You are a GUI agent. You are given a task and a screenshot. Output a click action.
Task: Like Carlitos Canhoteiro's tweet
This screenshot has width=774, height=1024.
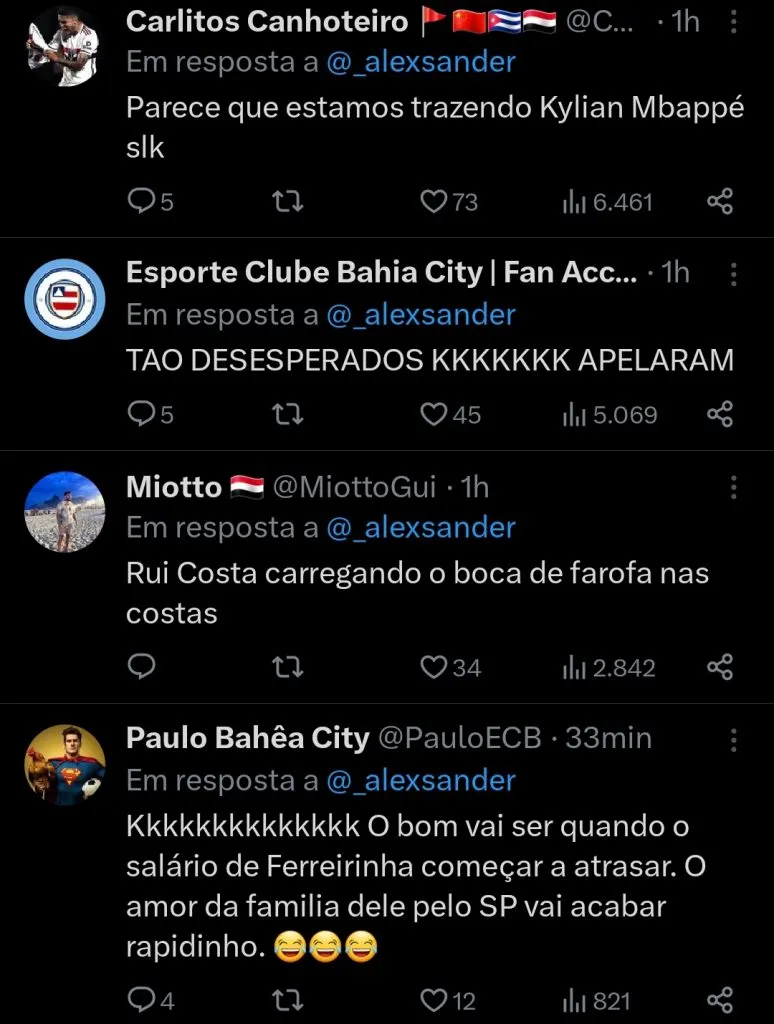(x=432, y=200)
